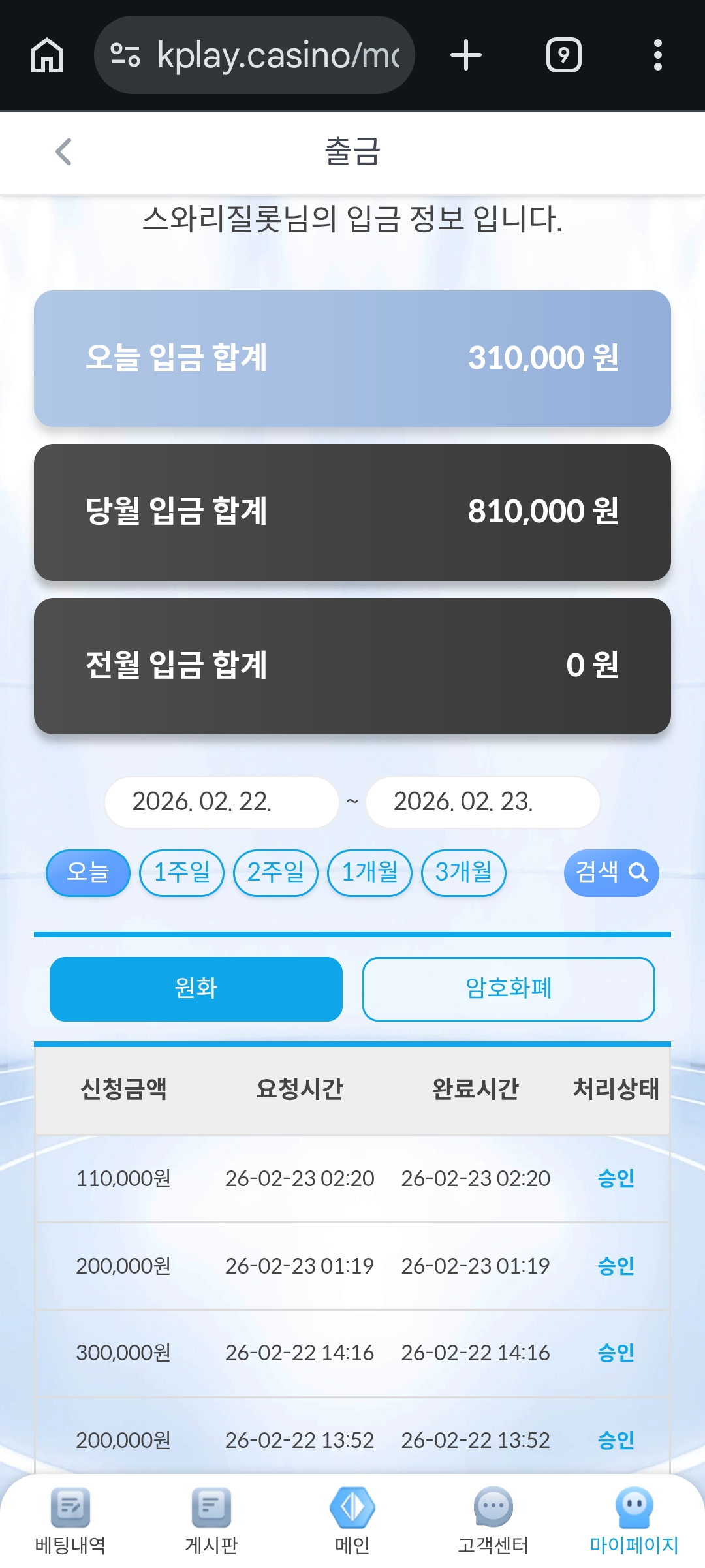Open 베팅내역 in bottom navigation
Image resolution: width=705 pixels, height=1568 pixels.
[x=70, y=1521]
